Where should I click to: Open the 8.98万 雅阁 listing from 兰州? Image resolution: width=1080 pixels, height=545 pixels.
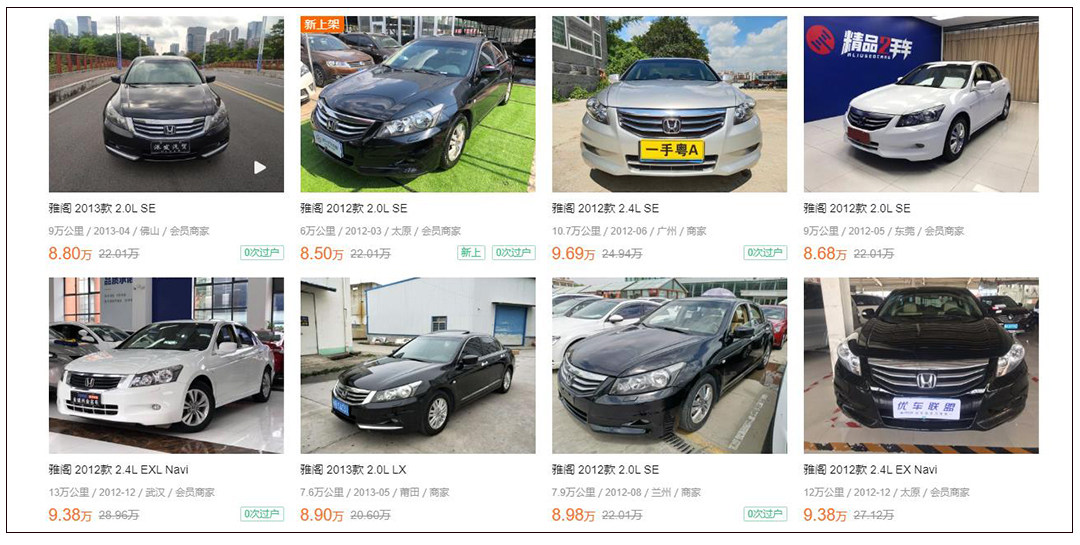coord(669,366)
